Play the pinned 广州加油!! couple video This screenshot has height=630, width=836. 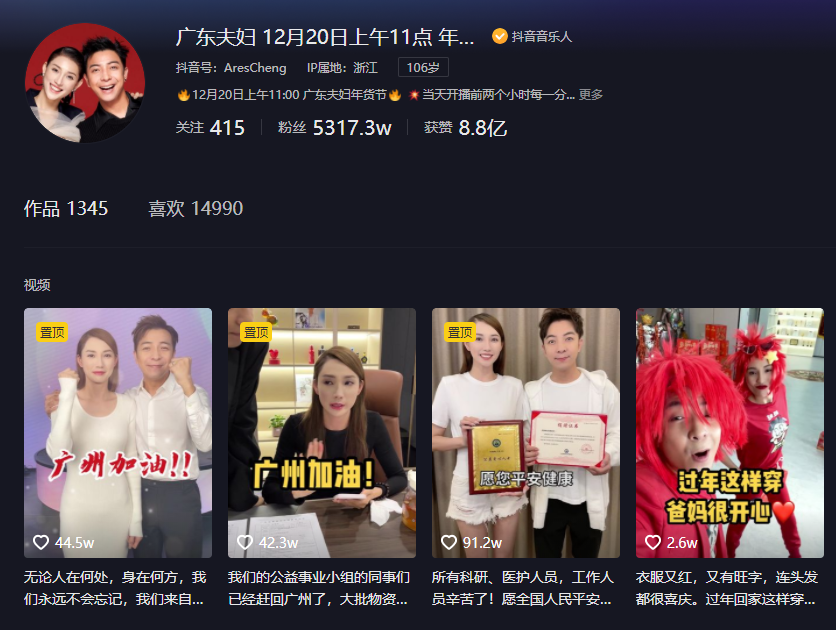tap(118, 432)
